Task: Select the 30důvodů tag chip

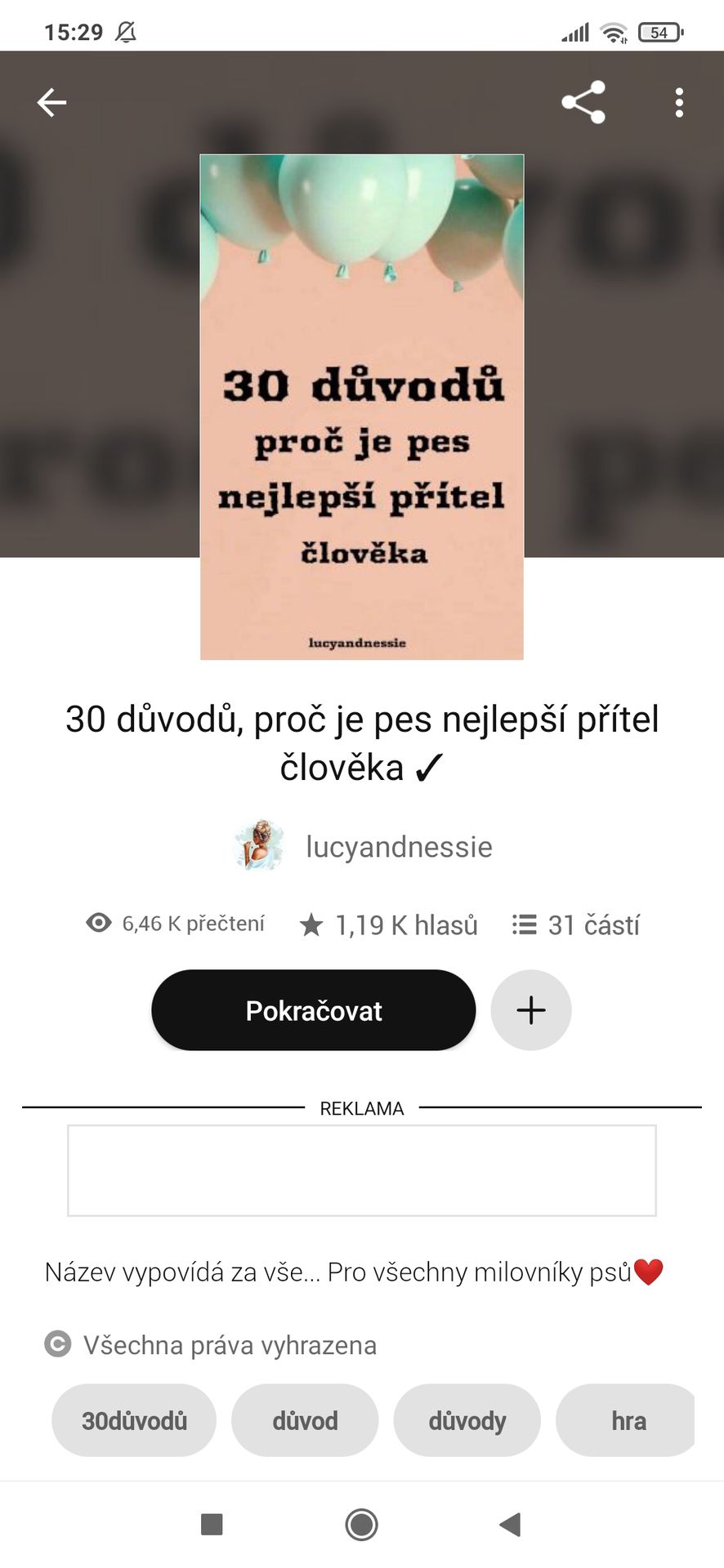Action: click(134, 1421)
